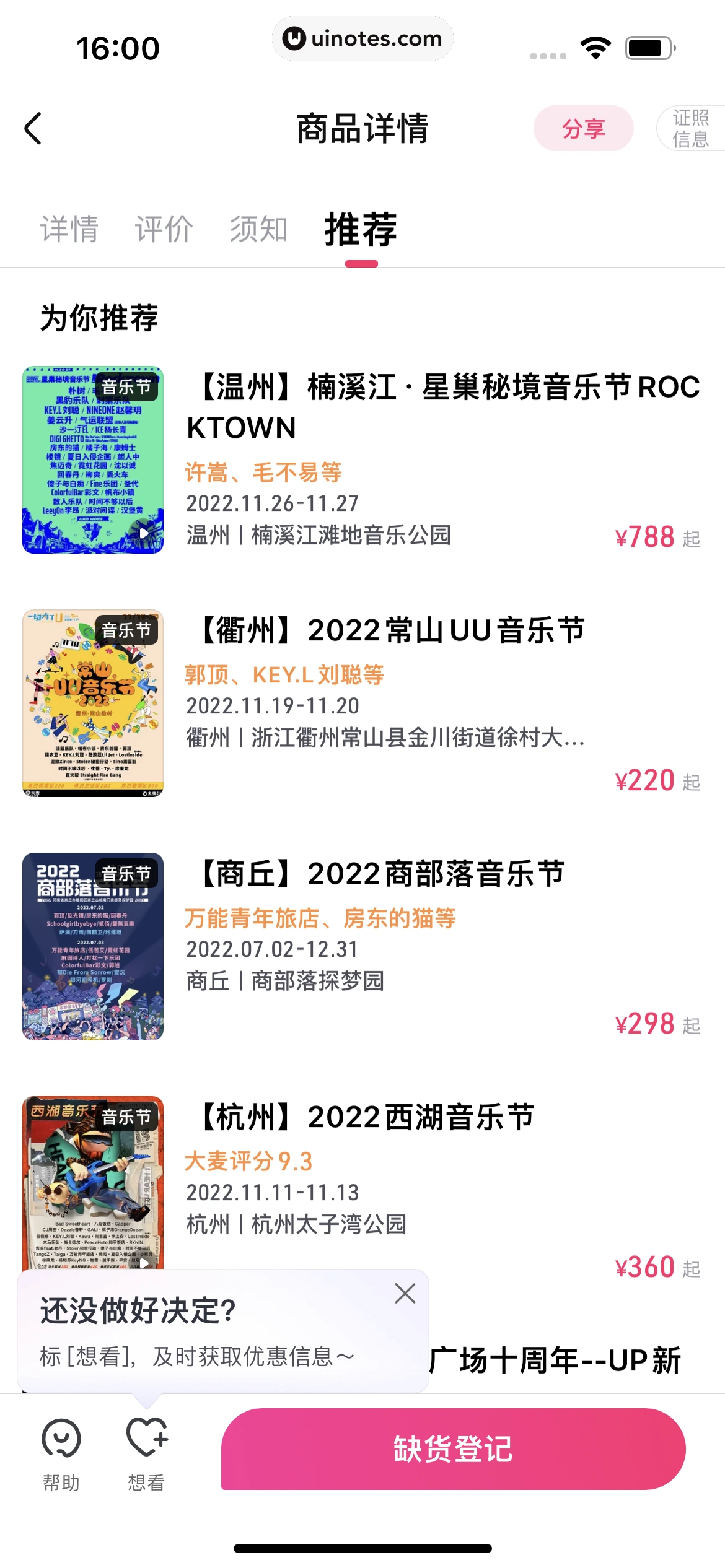
Task: Open 证照信息 license info
Action: (x=690, y=128)
